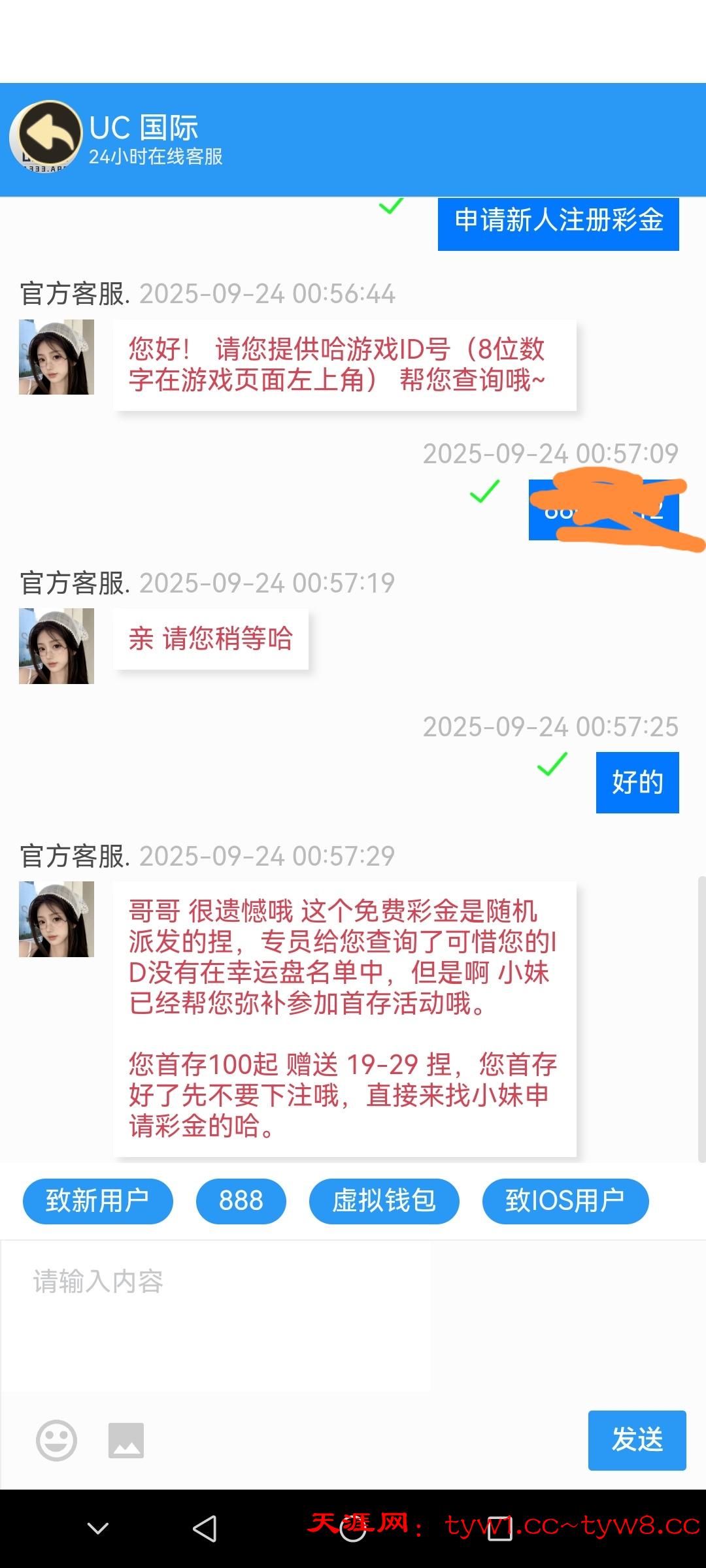
Task: Send the message with 发送
Action: (x=636, y=1440)
